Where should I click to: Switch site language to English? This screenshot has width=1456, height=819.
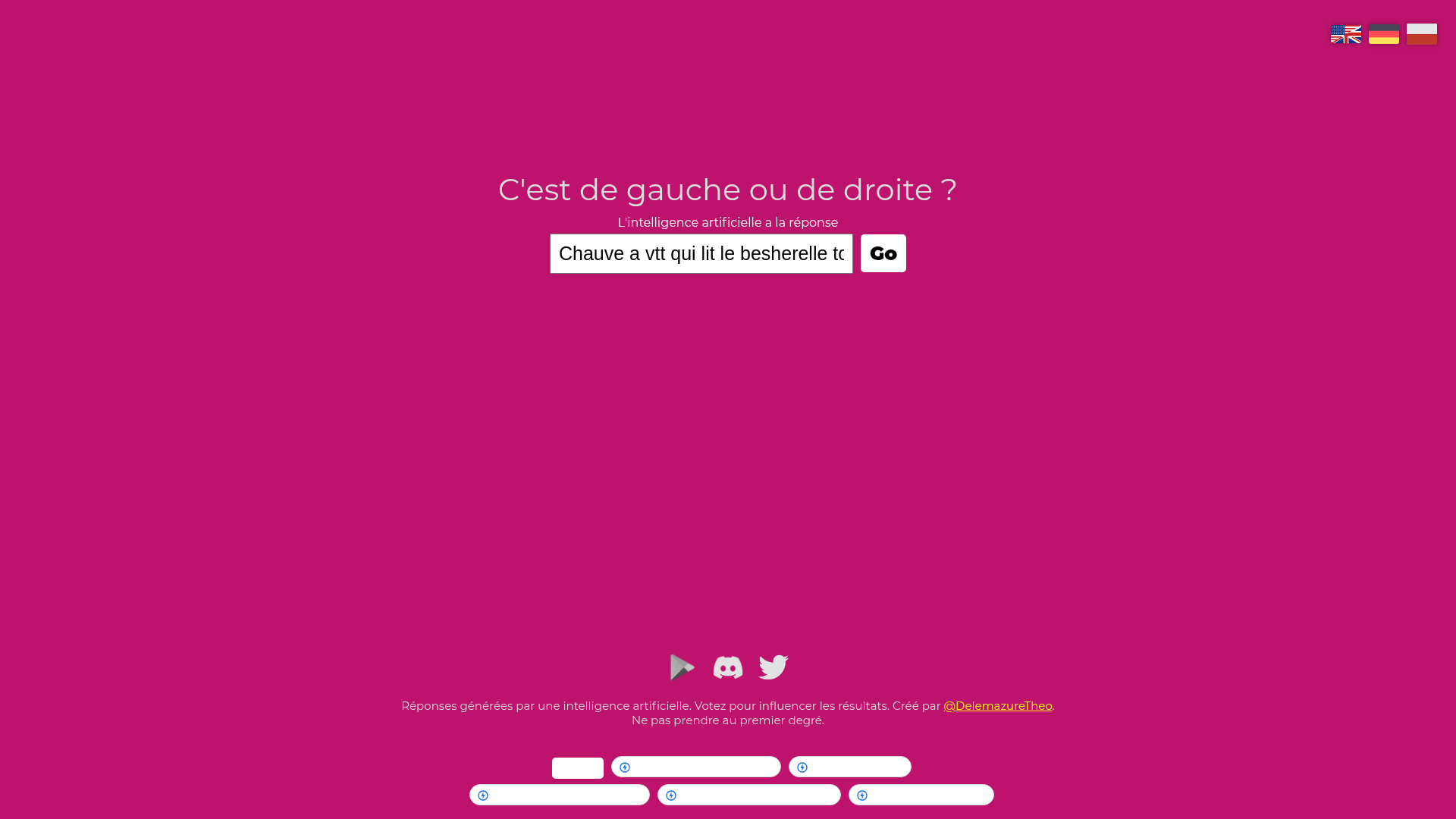[x=1345, y=34]
